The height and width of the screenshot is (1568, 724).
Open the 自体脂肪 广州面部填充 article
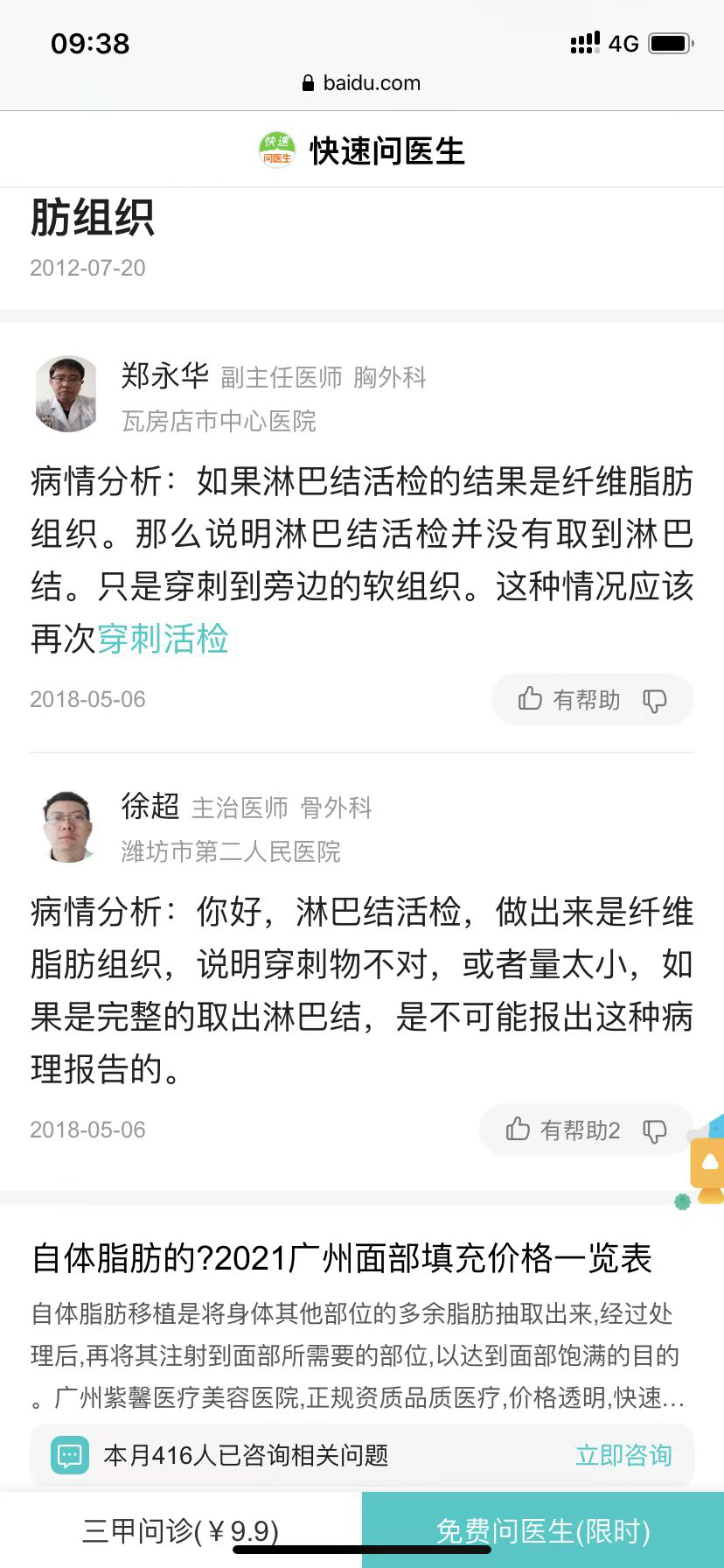point(342,1258)
